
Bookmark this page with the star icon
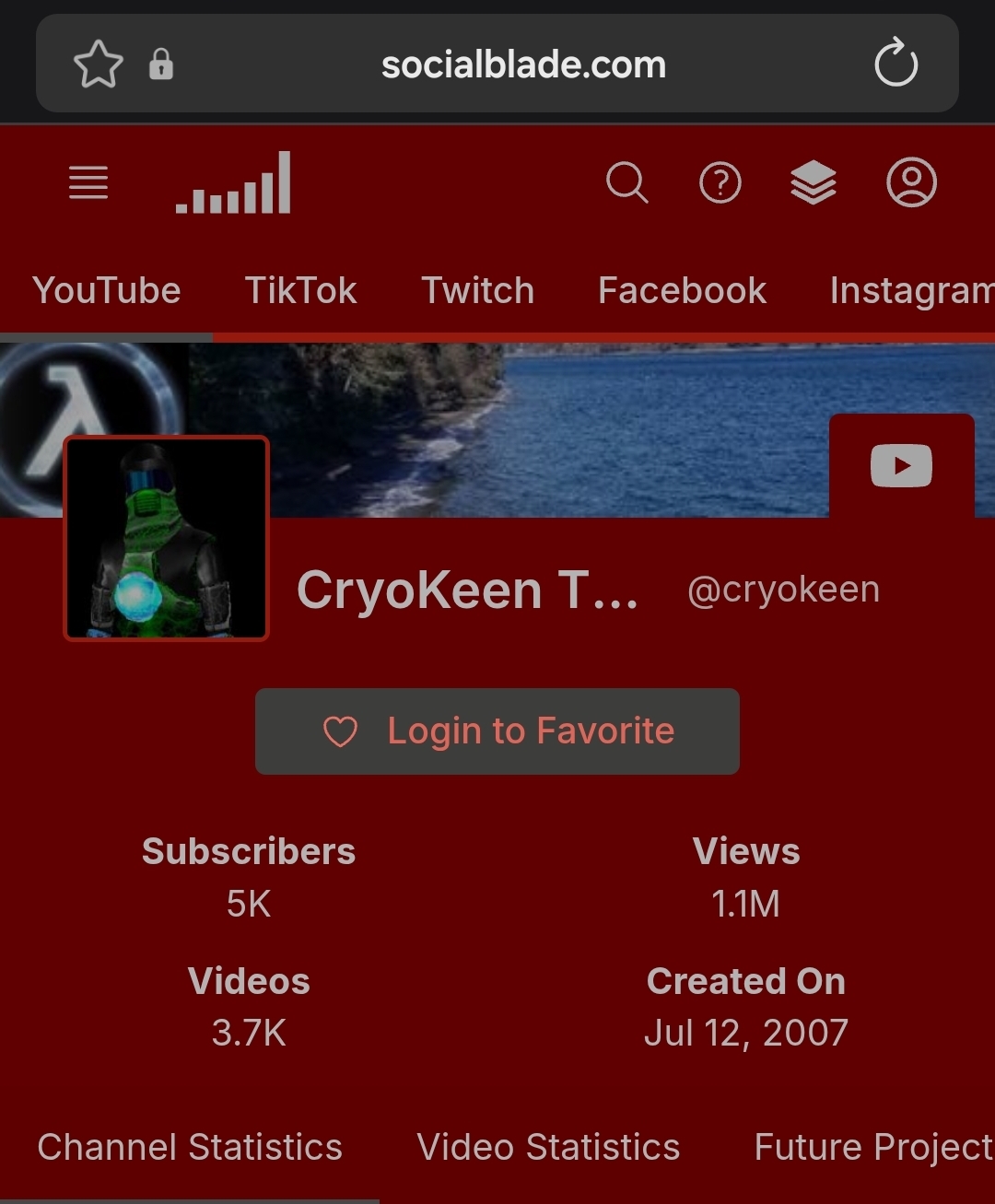tap(98, 64)
